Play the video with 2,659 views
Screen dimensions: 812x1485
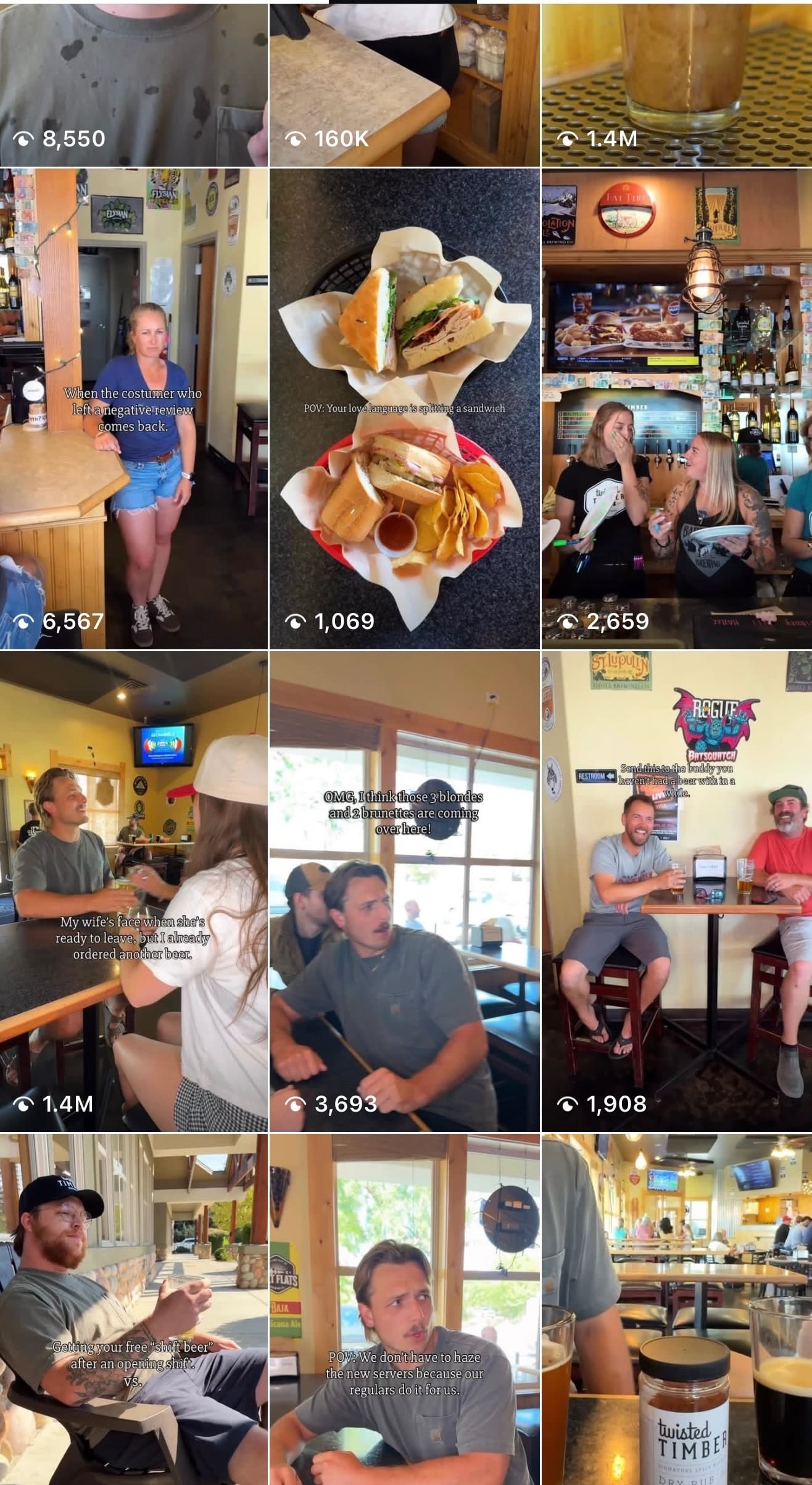click(x=677, y=409)
